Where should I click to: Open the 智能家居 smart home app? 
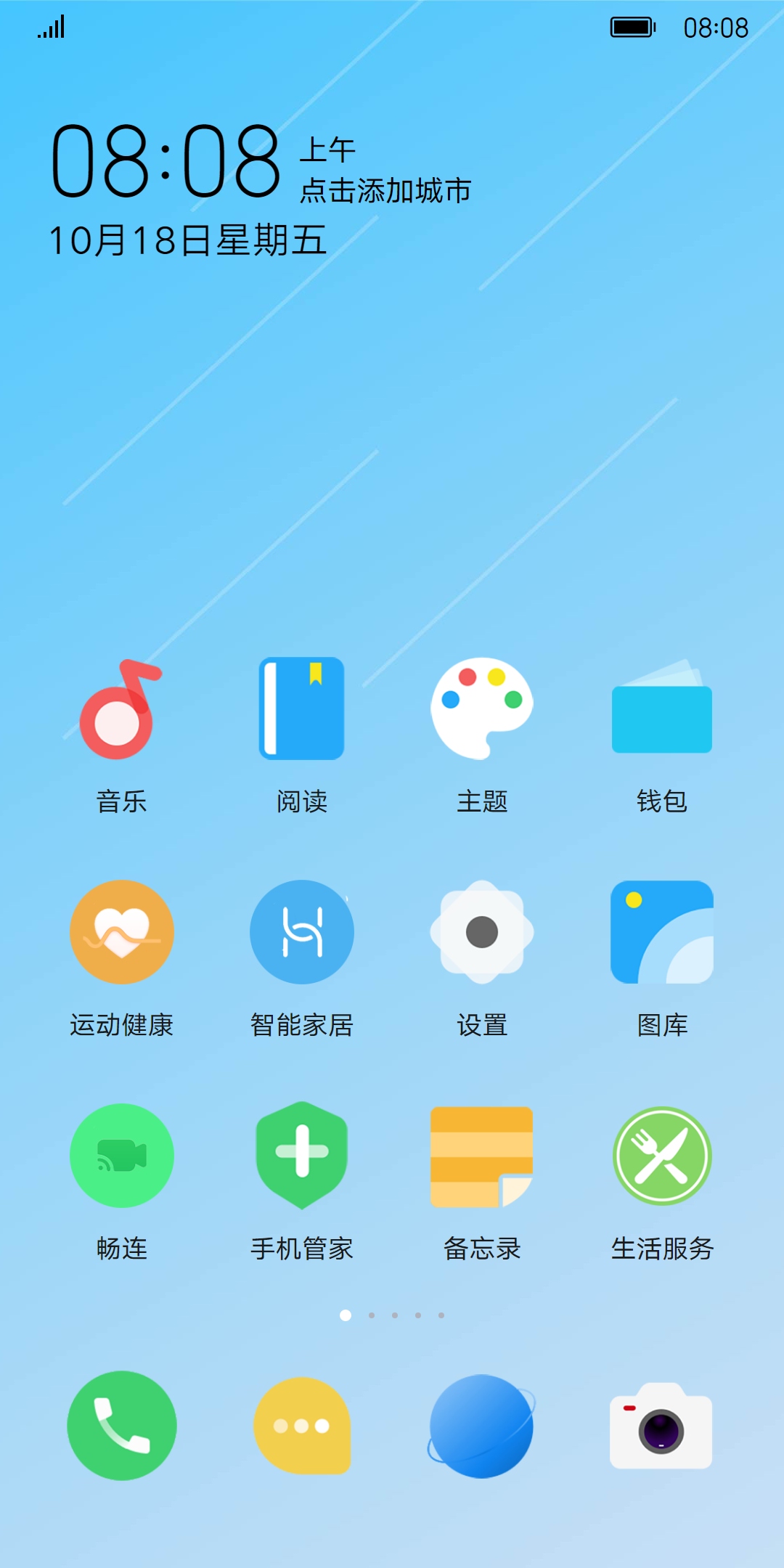coord(301,933)
